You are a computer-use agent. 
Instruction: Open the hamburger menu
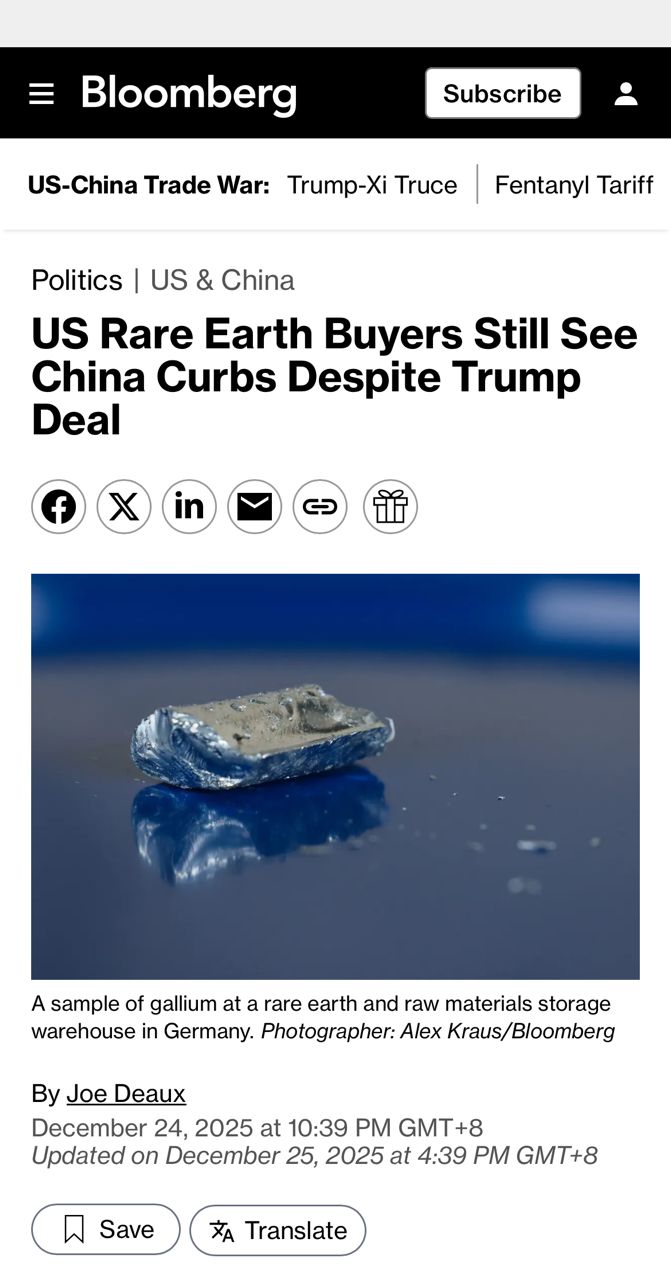pos(41,94)
